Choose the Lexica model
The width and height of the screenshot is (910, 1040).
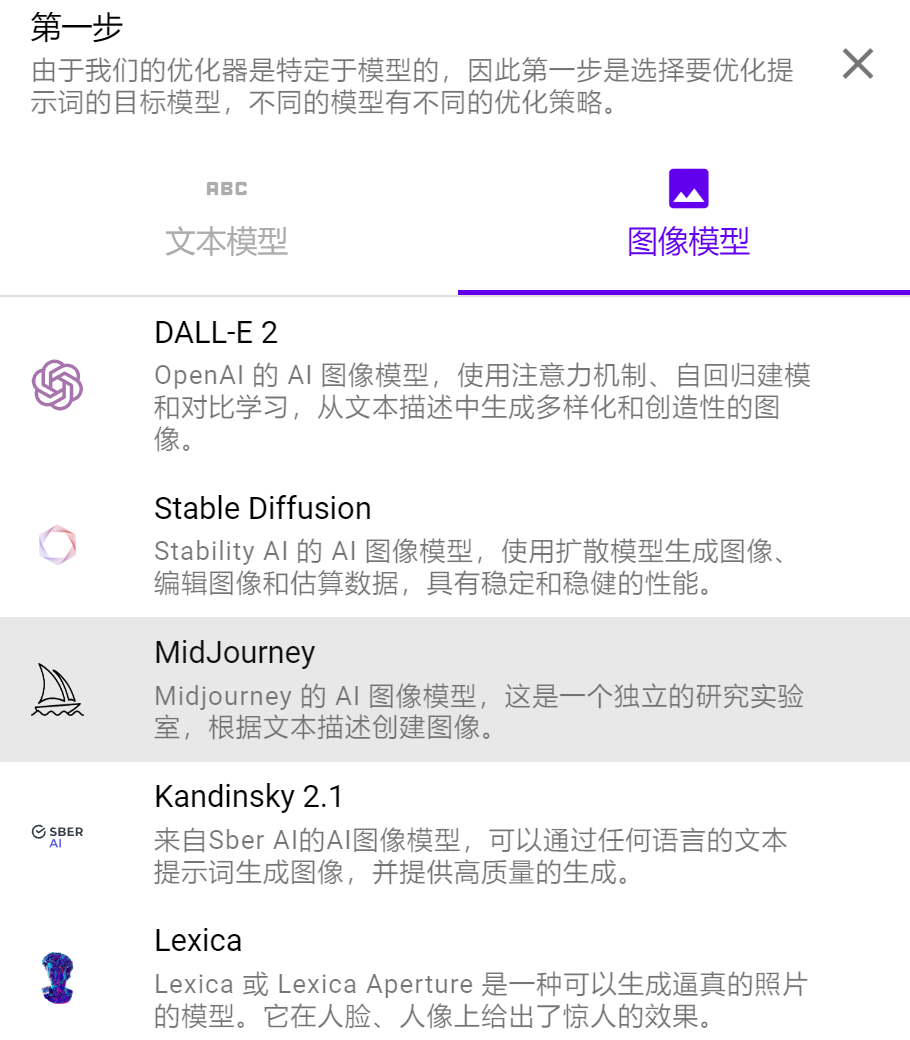pos(455,978)
